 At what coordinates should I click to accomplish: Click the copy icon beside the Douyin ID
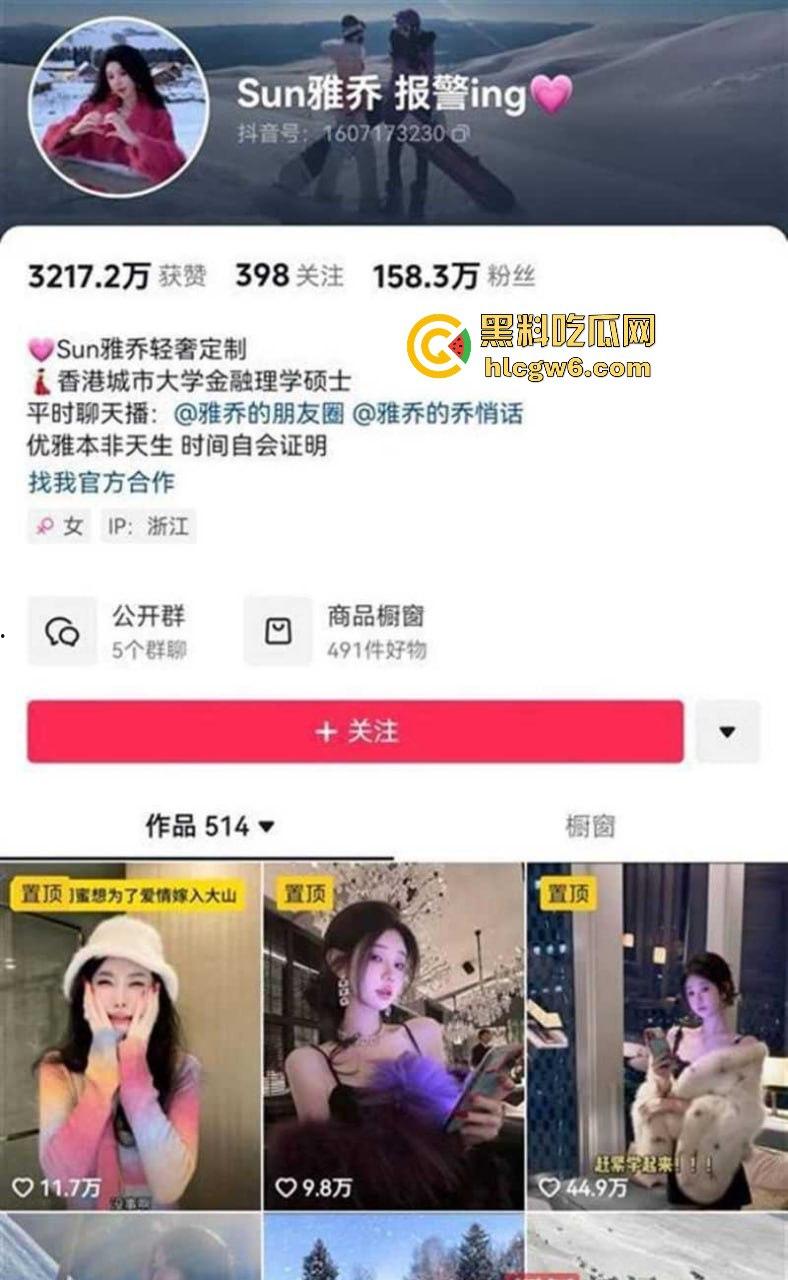[x=457, y=131]
